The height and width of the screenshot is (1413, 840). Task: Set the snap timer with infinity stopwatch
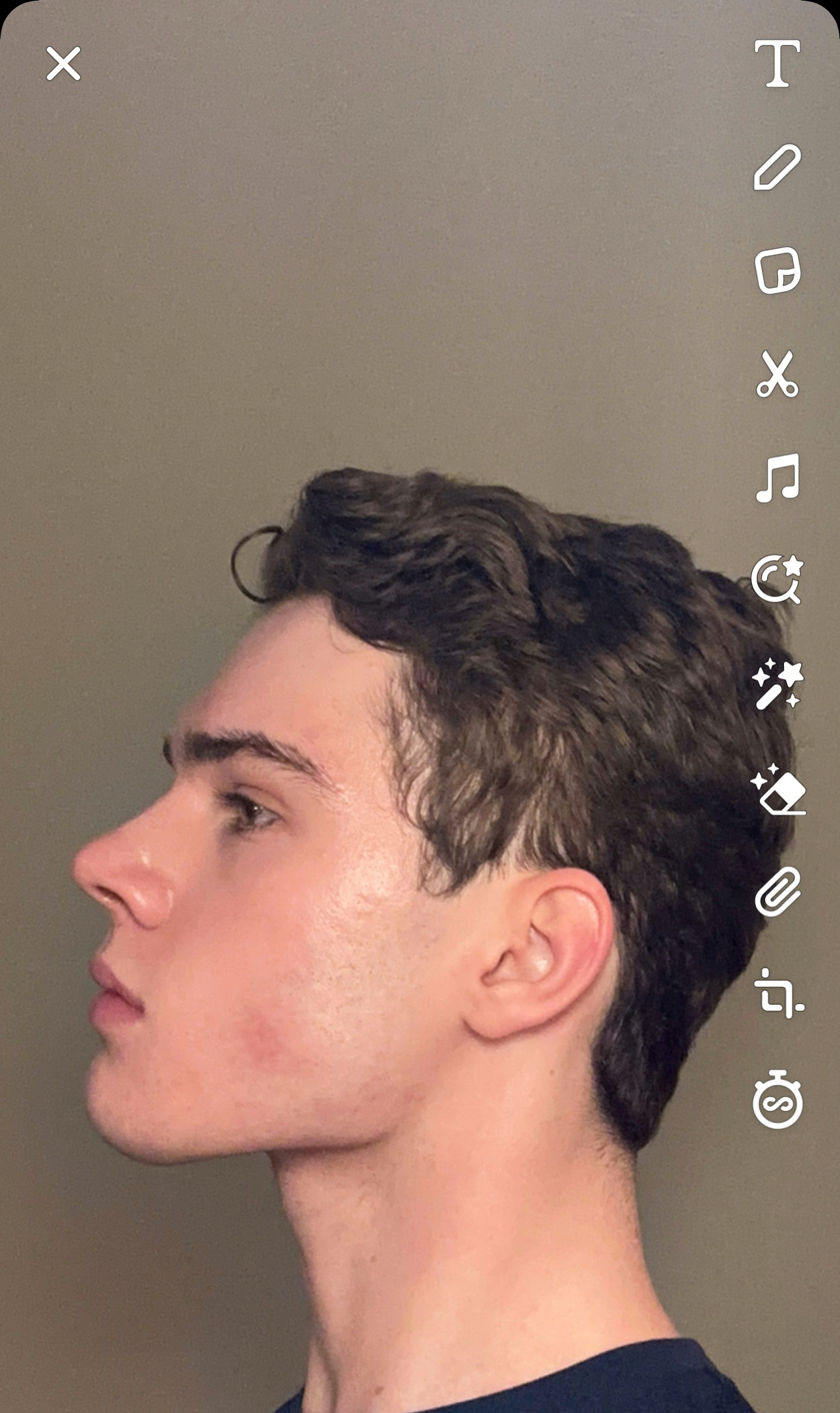tap(777, 1100)
